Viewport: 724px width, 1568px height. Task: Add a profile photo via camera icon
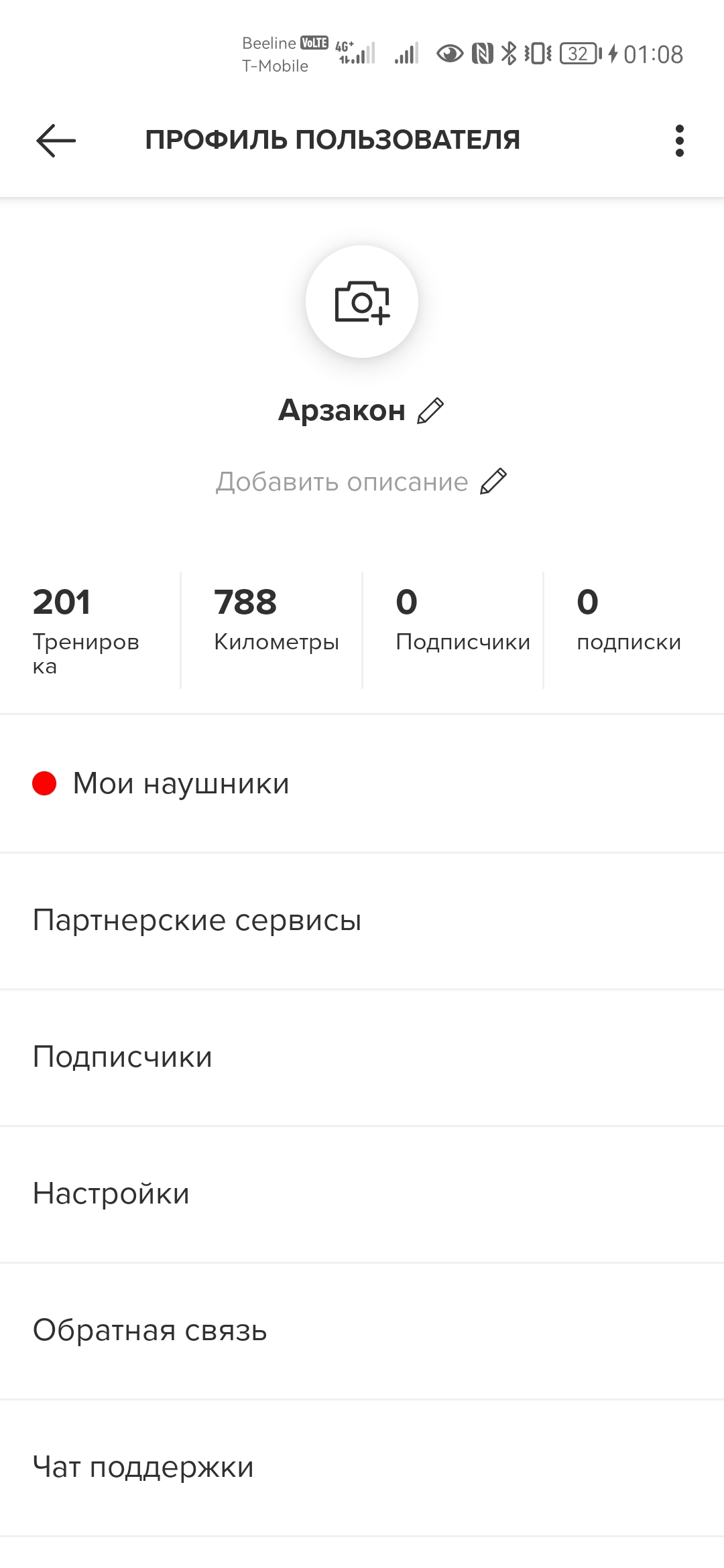362,302
